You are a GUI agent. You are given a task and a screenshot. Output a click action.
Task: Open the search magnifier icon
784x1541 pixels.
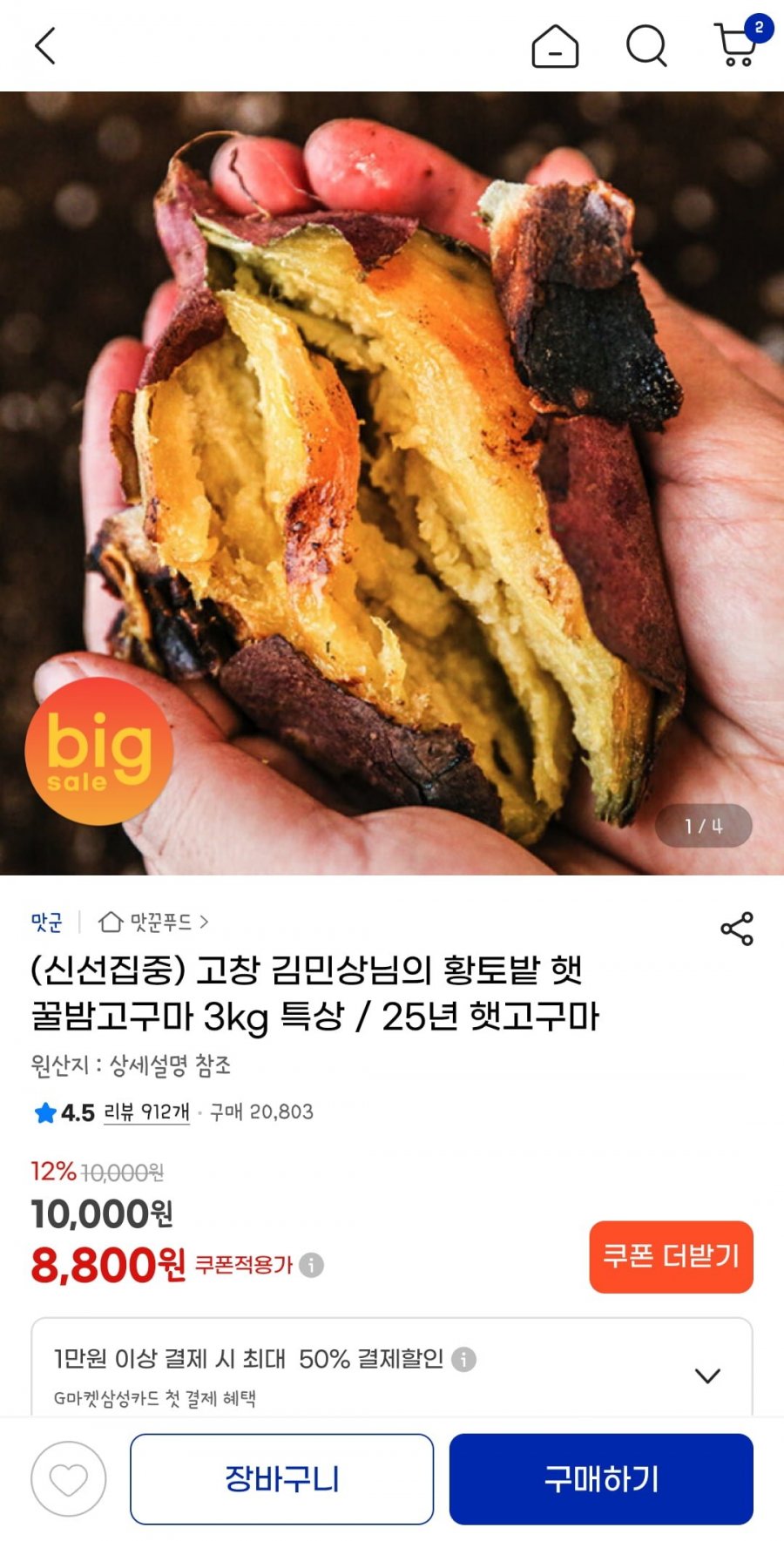(x=646, y=46)
